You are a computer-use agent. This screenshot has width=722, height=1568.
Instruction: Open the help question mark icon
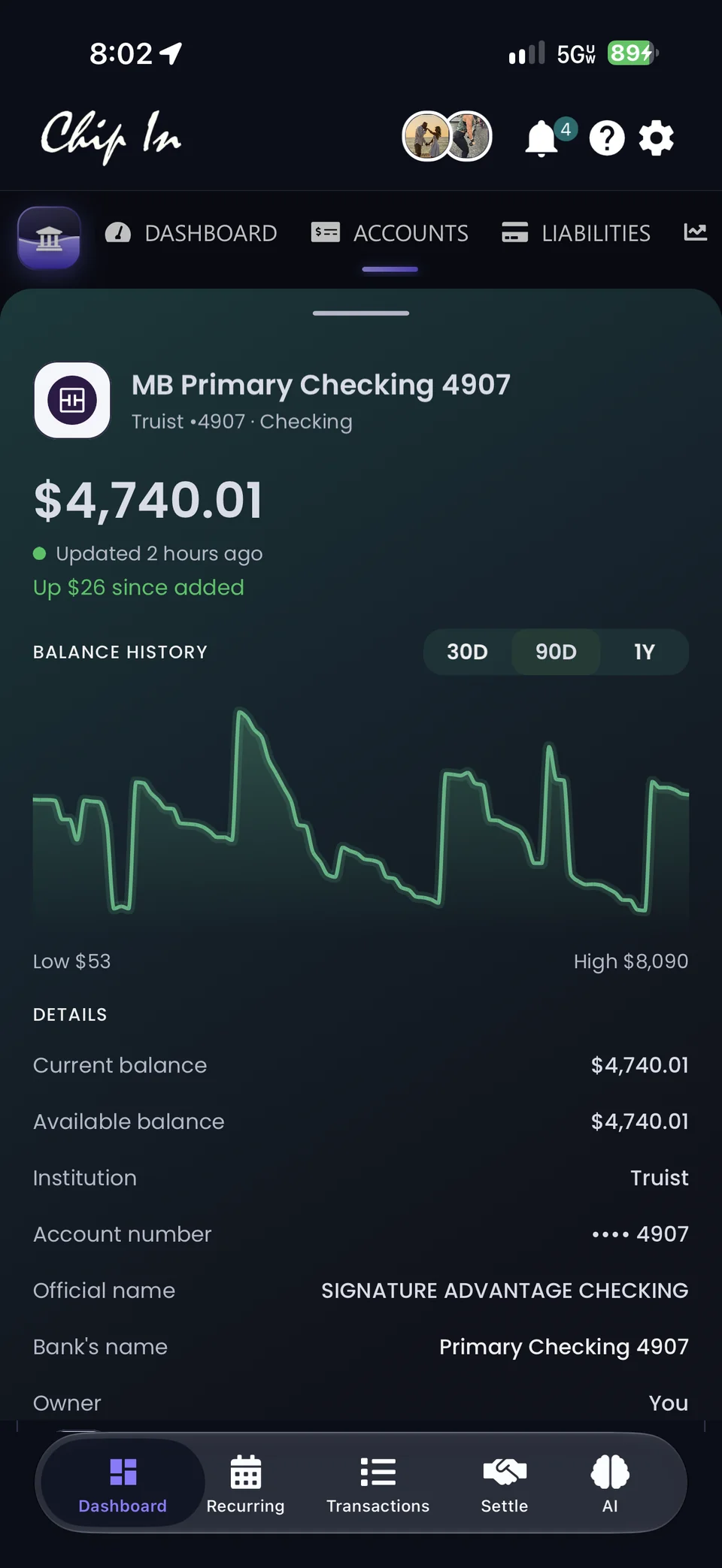[x=607, y=138]
